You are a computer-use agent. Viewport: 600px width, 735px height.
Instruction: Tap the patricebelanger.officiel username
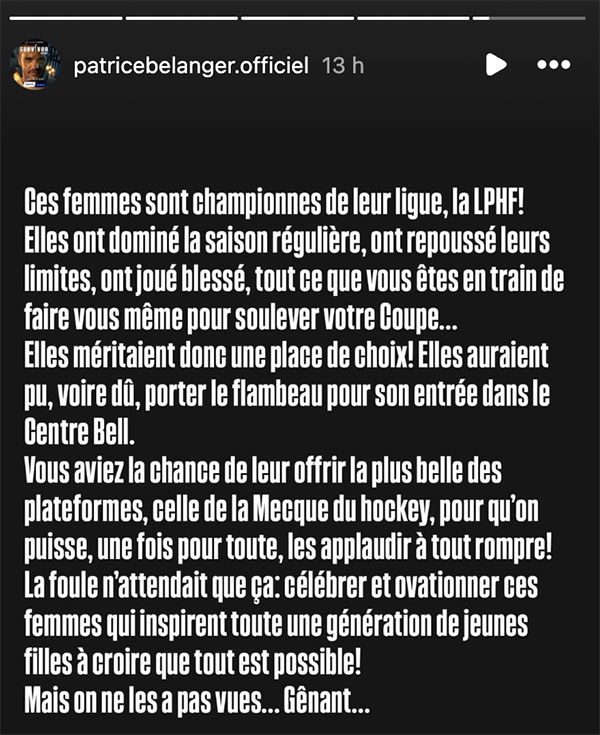click(191, 65)
